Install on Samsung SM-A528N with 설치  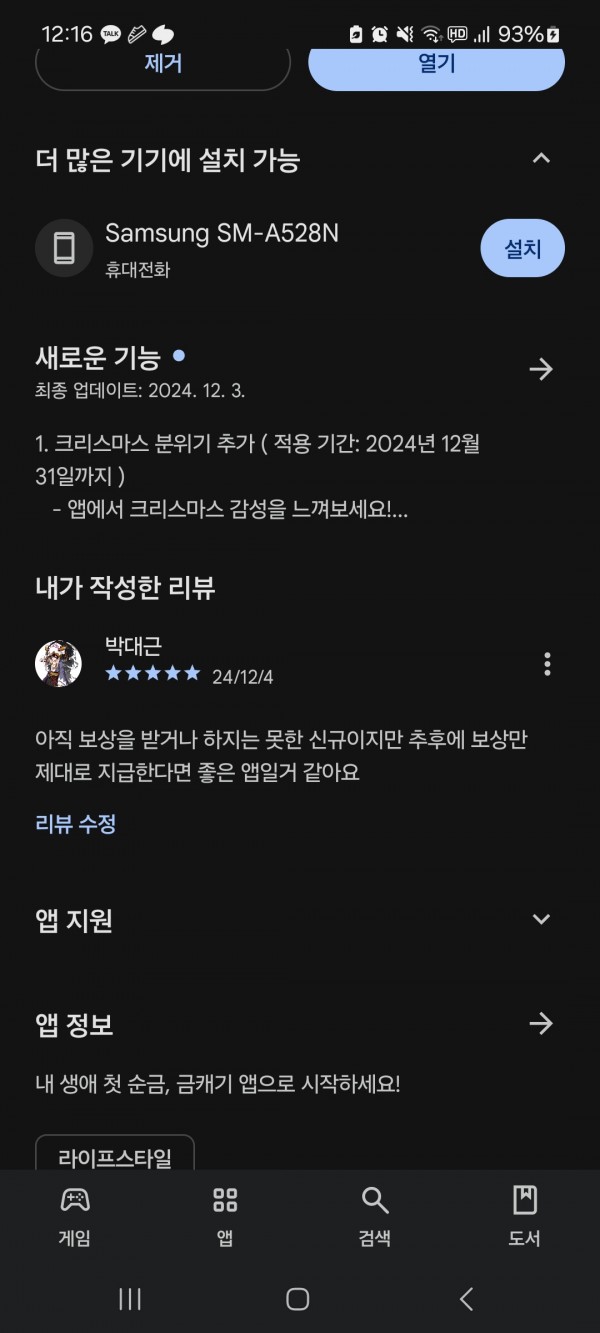523,248
